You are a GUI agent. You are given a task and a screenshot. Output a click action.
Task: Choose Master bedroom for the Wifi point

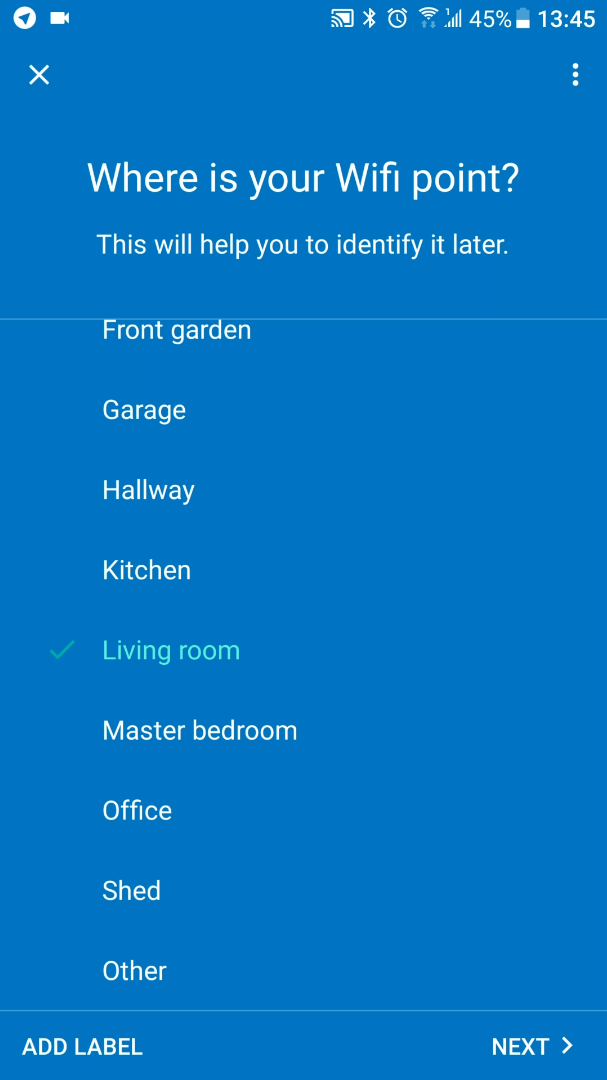click(x=303, y=730)
